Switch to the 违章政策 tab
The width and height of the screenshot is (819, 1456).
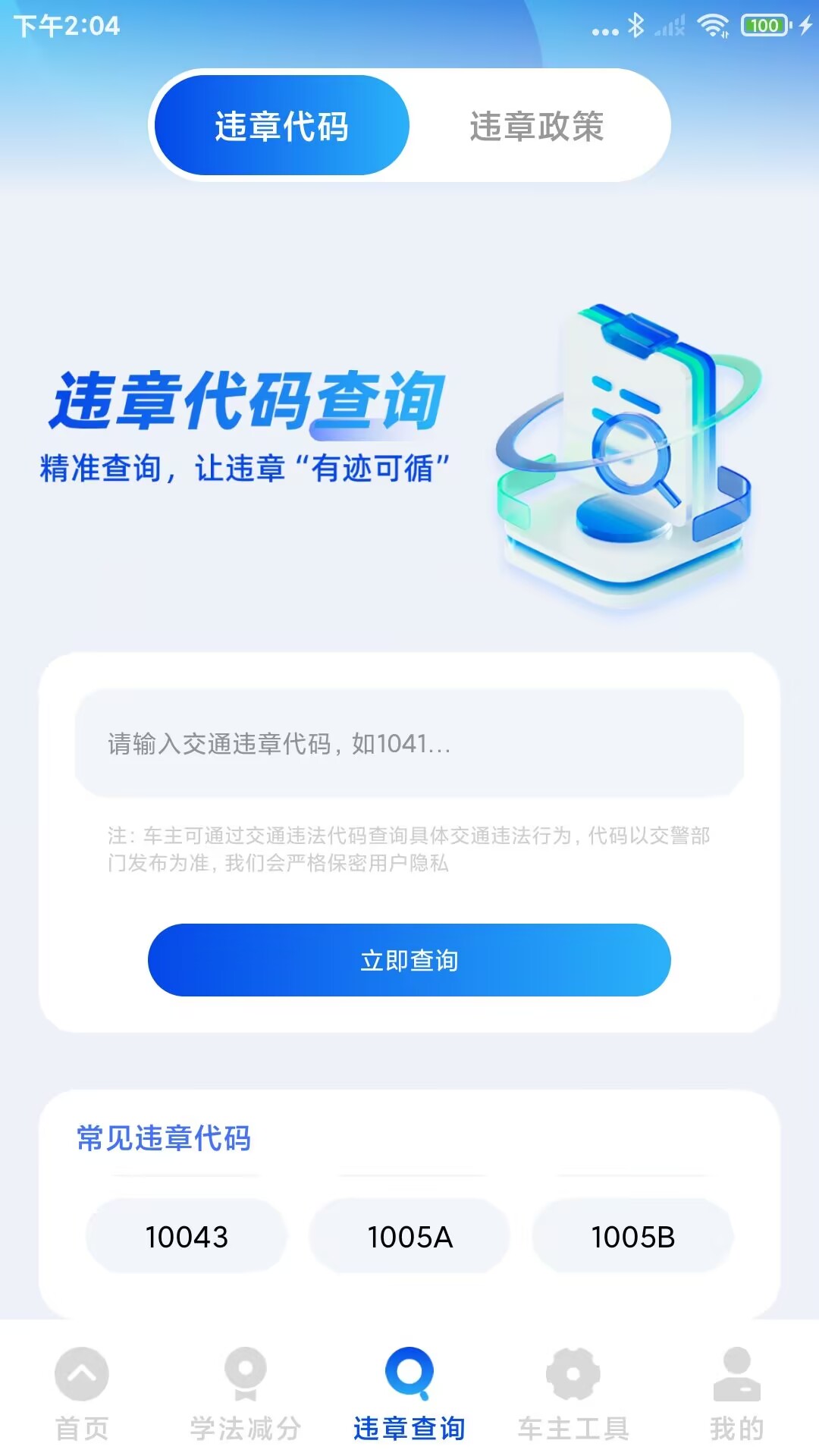pos(538,125)
